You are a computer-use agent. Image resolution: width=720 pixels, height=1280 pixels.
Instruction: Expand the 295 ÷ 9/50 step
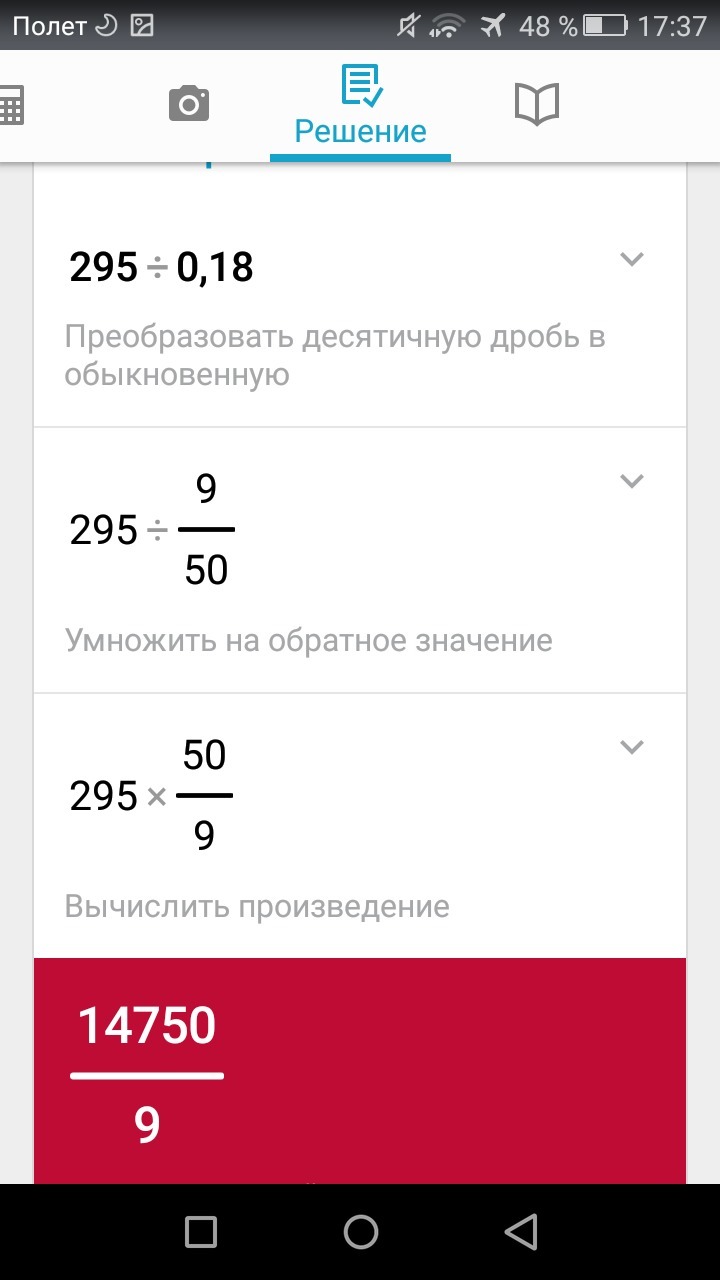(631, 481)
